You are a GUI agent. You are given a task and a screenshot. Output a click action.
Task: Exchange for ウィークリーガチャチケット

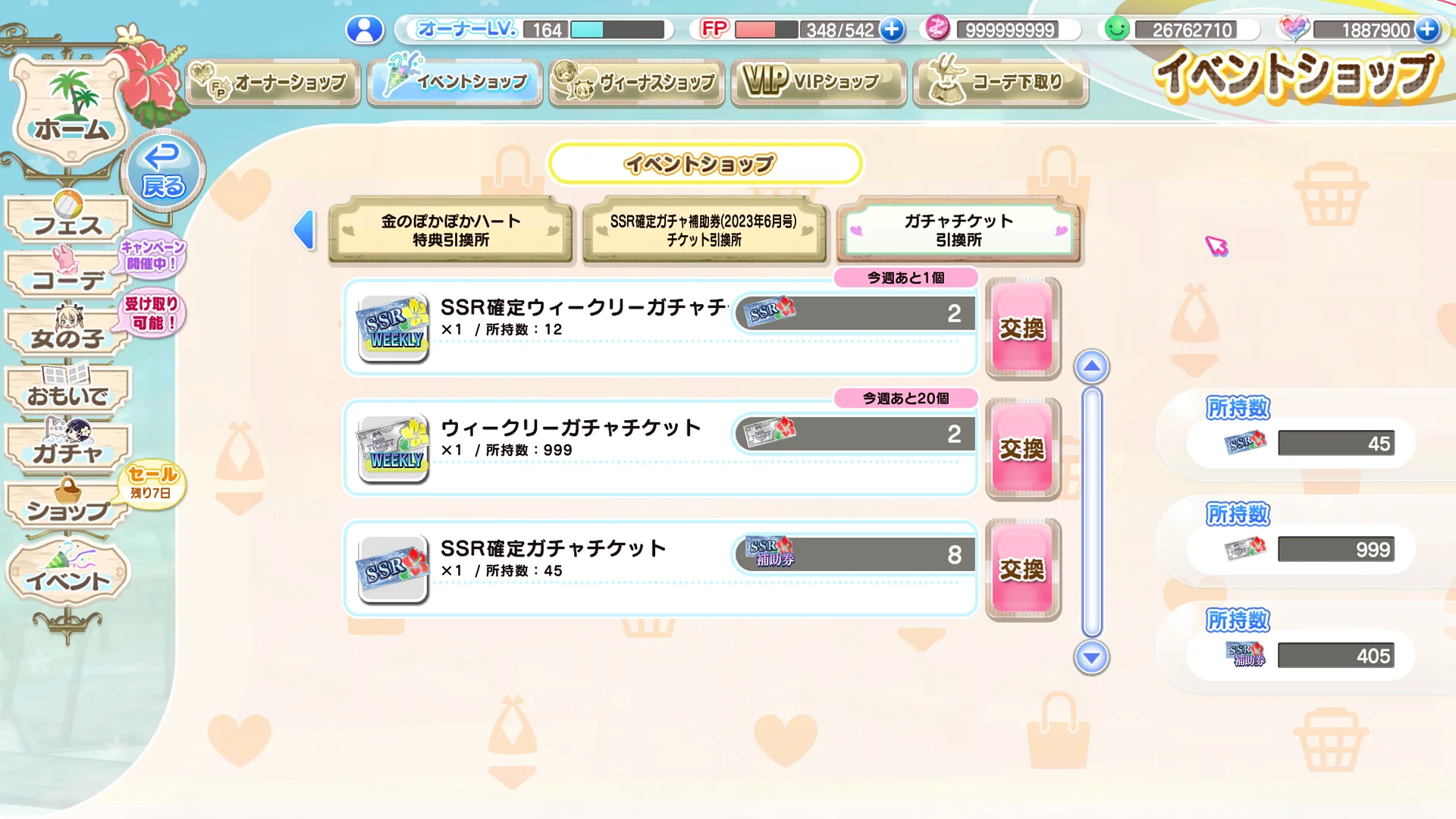click(x=1022, y=449)
